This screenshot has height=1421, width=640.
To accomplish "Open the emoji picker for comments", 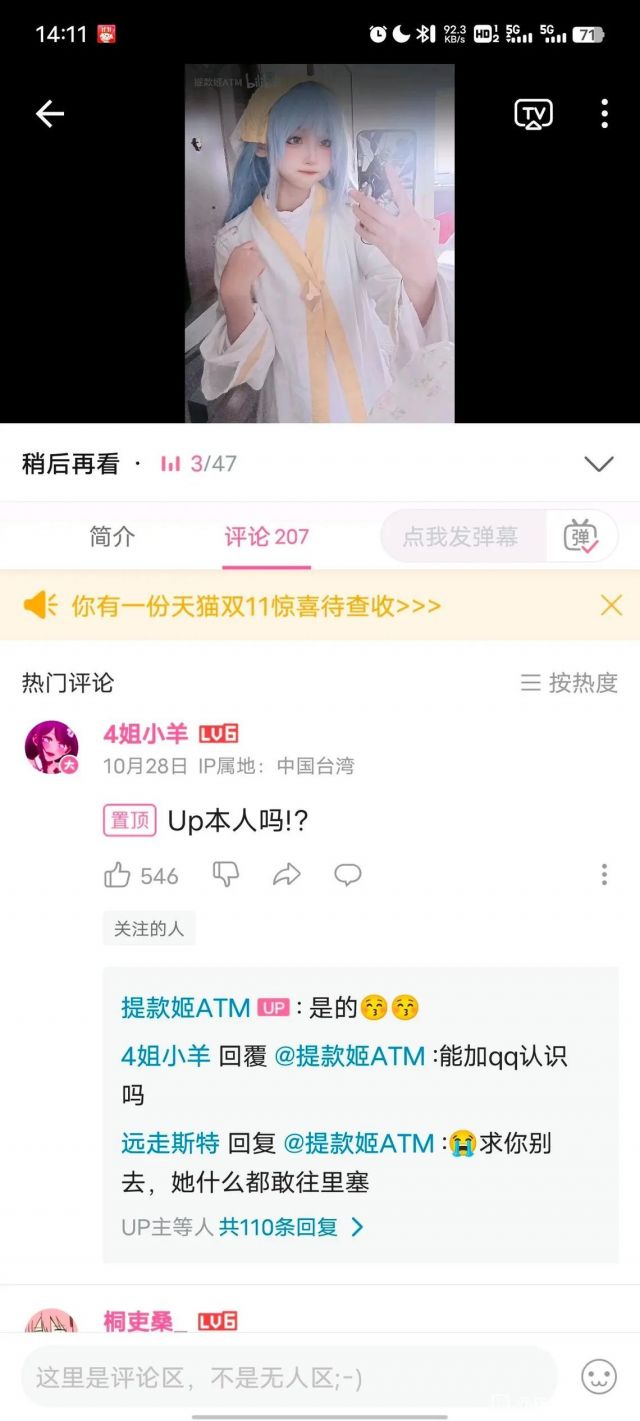I will point(599,1378).
